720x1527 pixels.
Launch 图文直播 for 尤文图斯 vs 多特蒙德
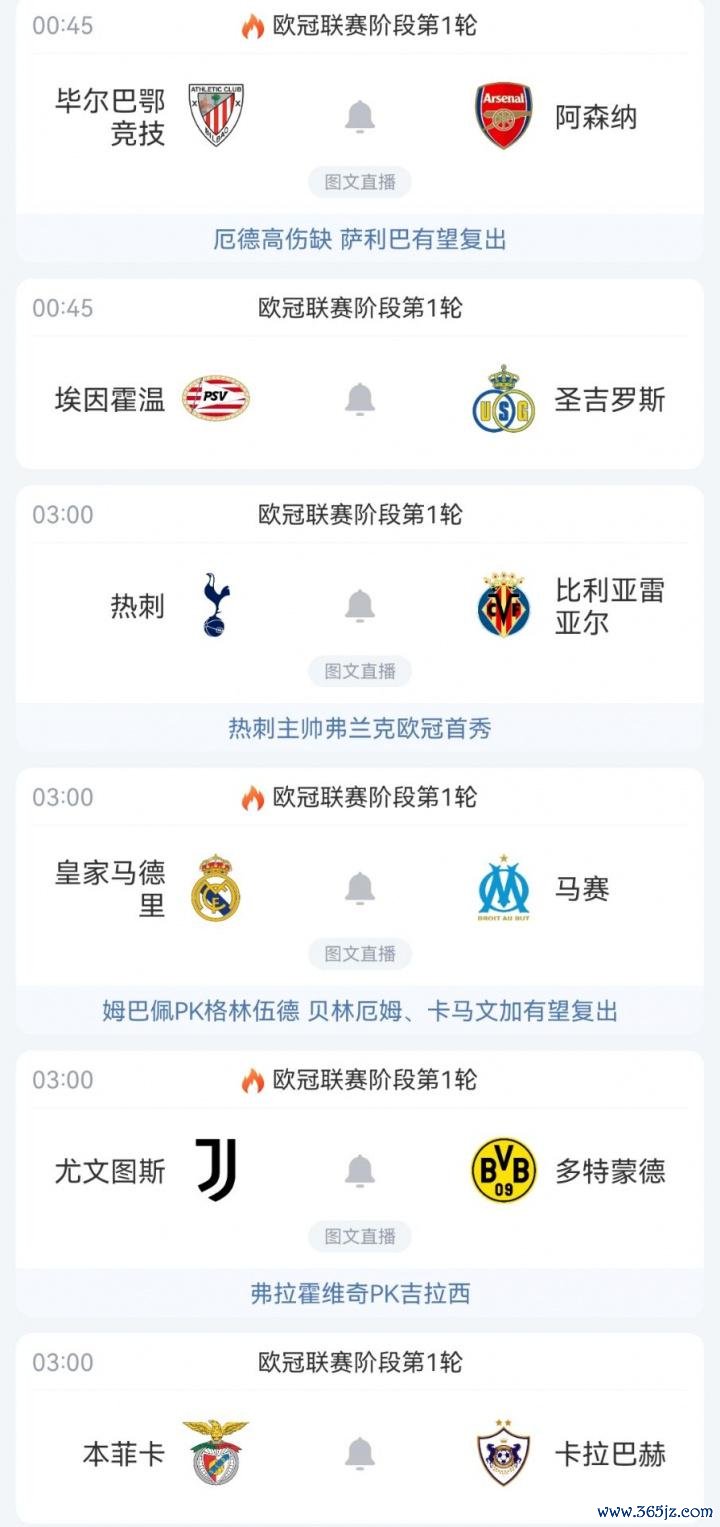[x=360, y=1237]
